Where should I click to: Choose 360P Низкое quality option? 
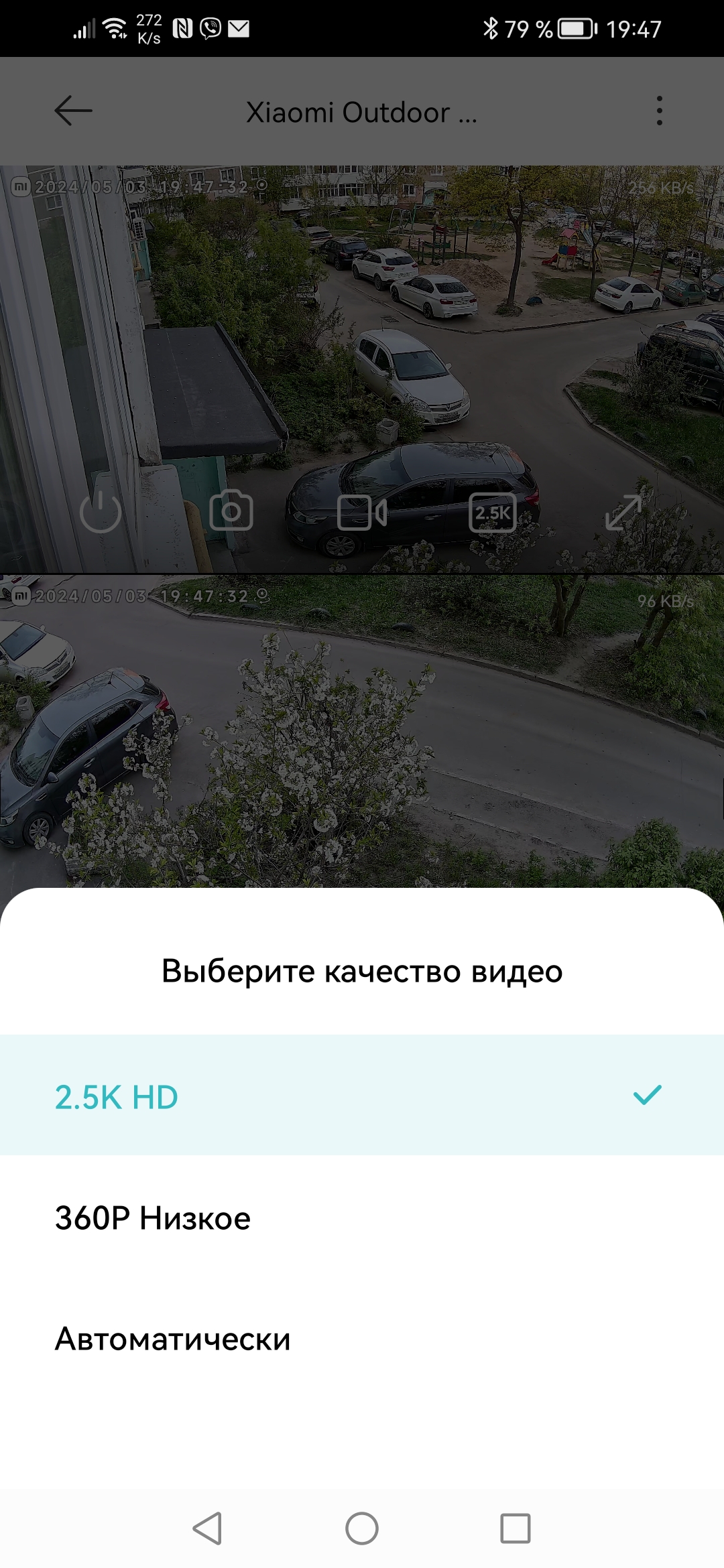point(362,1218)
